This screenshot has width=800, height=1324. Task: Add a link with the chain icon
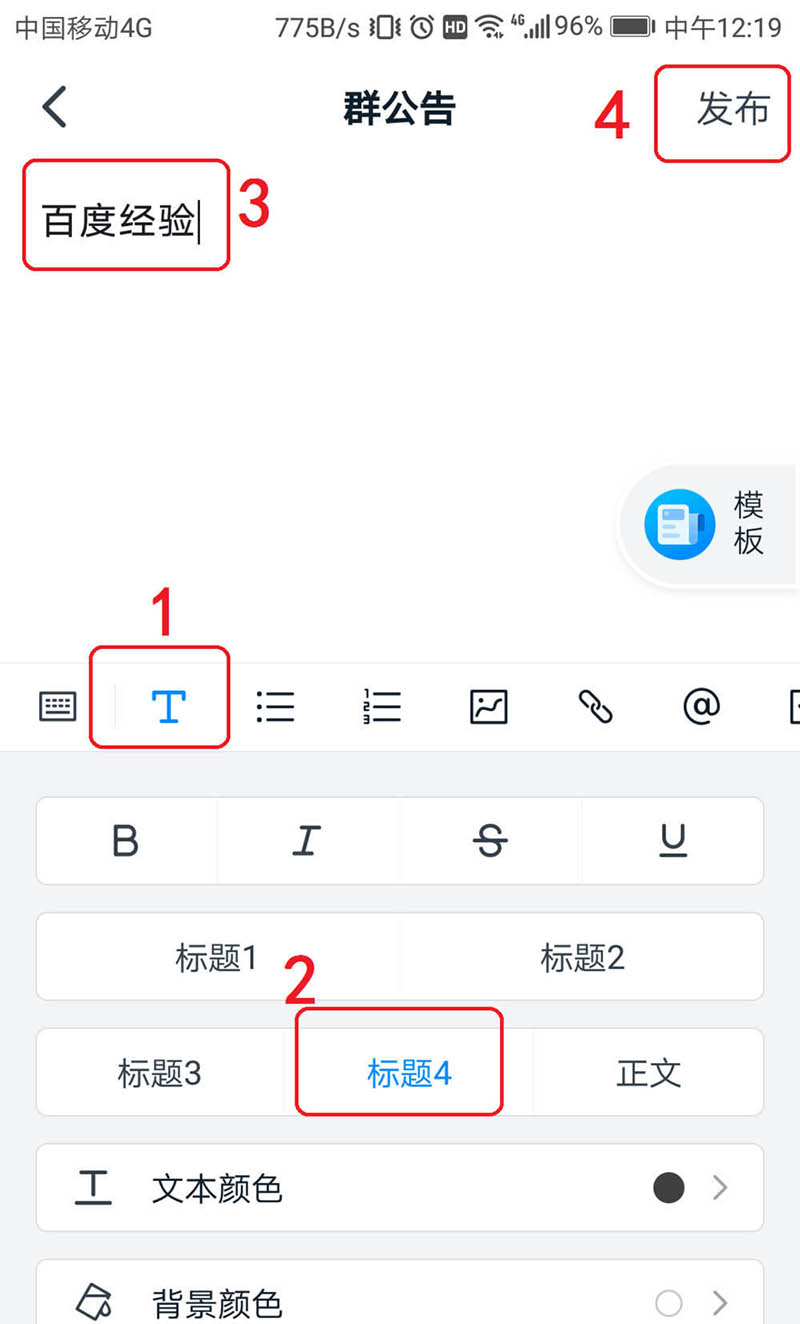pos(595,707)
